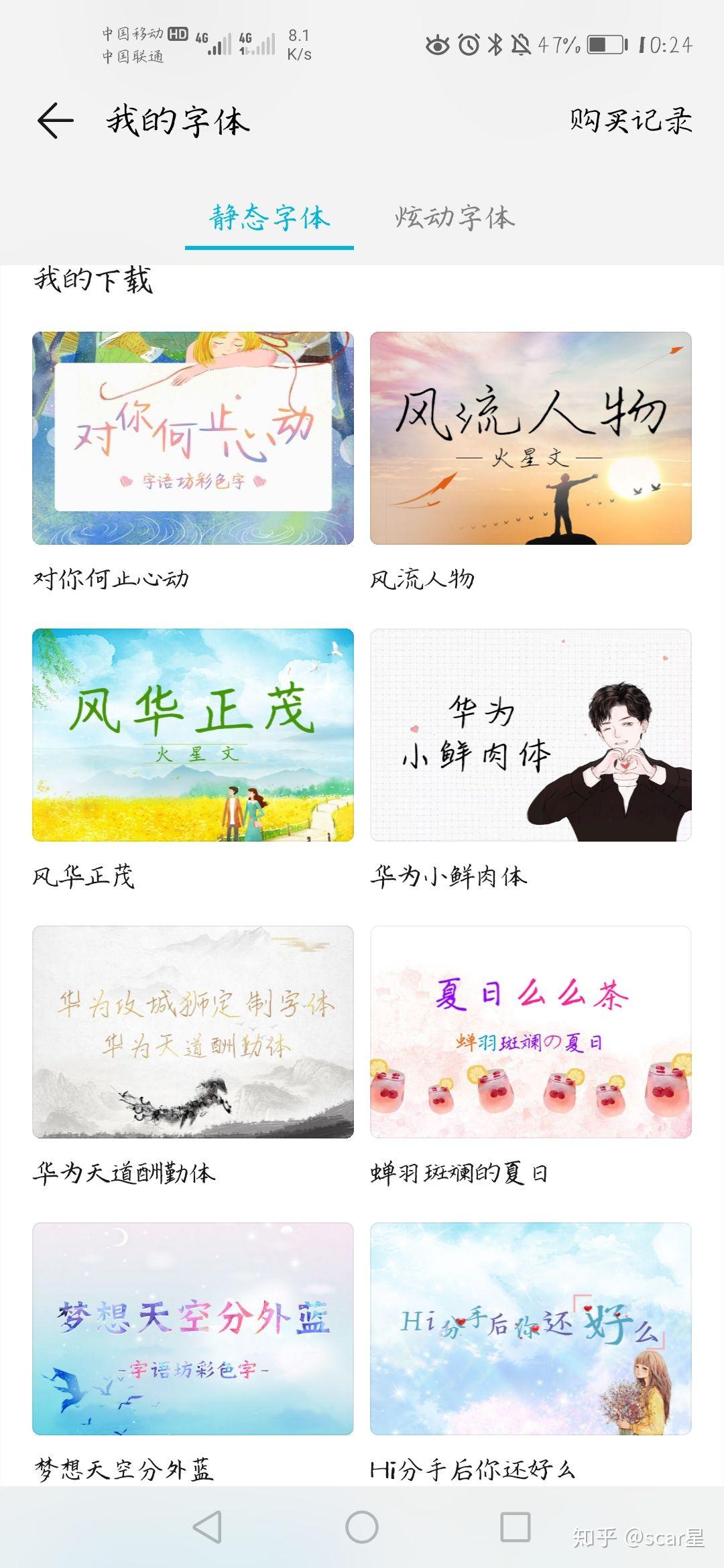Open 购买记录 purchase history
This screenshot has height=1568, width=724.
[x=630, y=121]
